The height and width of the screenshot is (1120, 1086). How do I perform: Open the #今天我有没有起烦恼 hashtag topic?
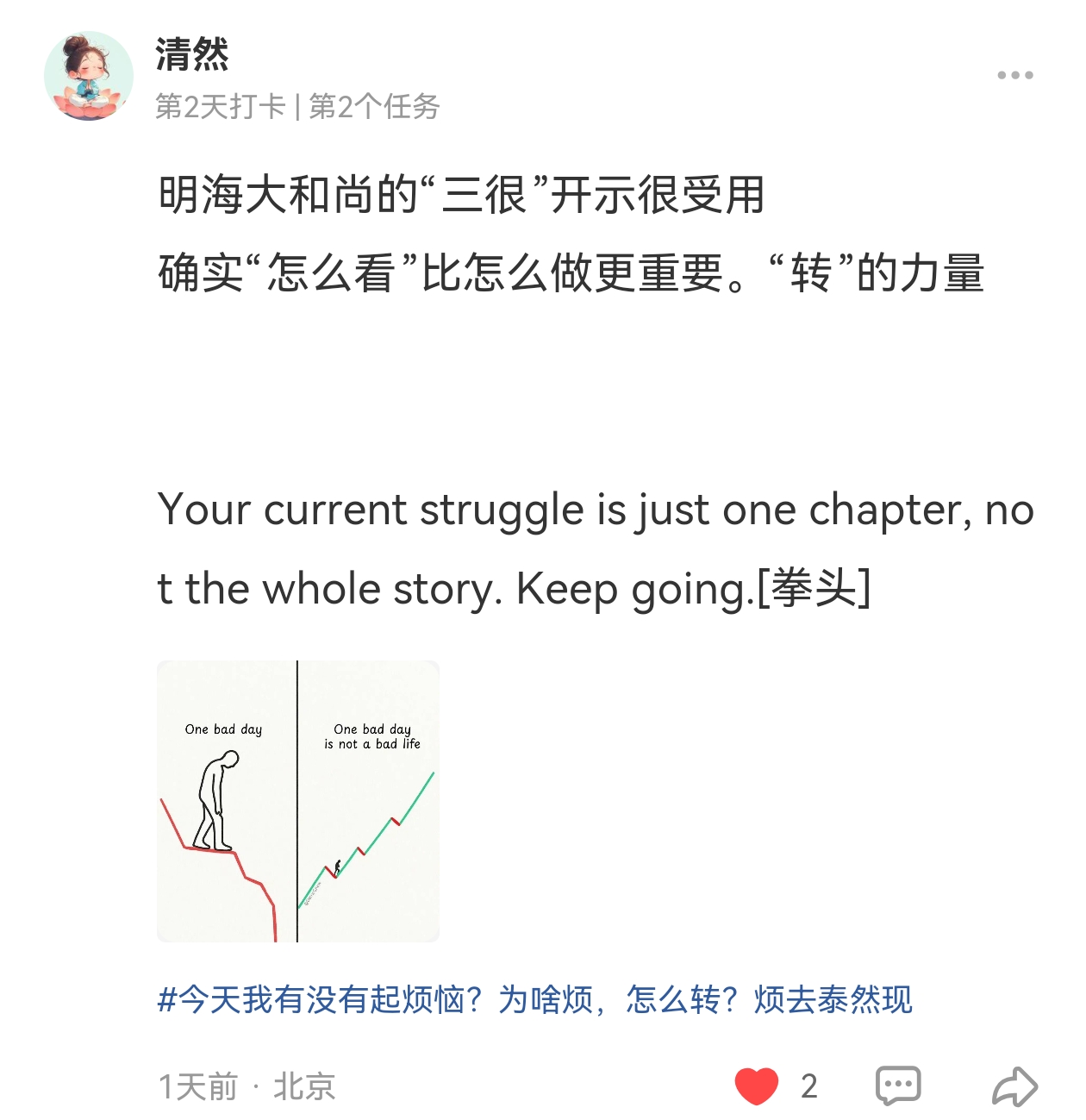[x=534, y=999]
